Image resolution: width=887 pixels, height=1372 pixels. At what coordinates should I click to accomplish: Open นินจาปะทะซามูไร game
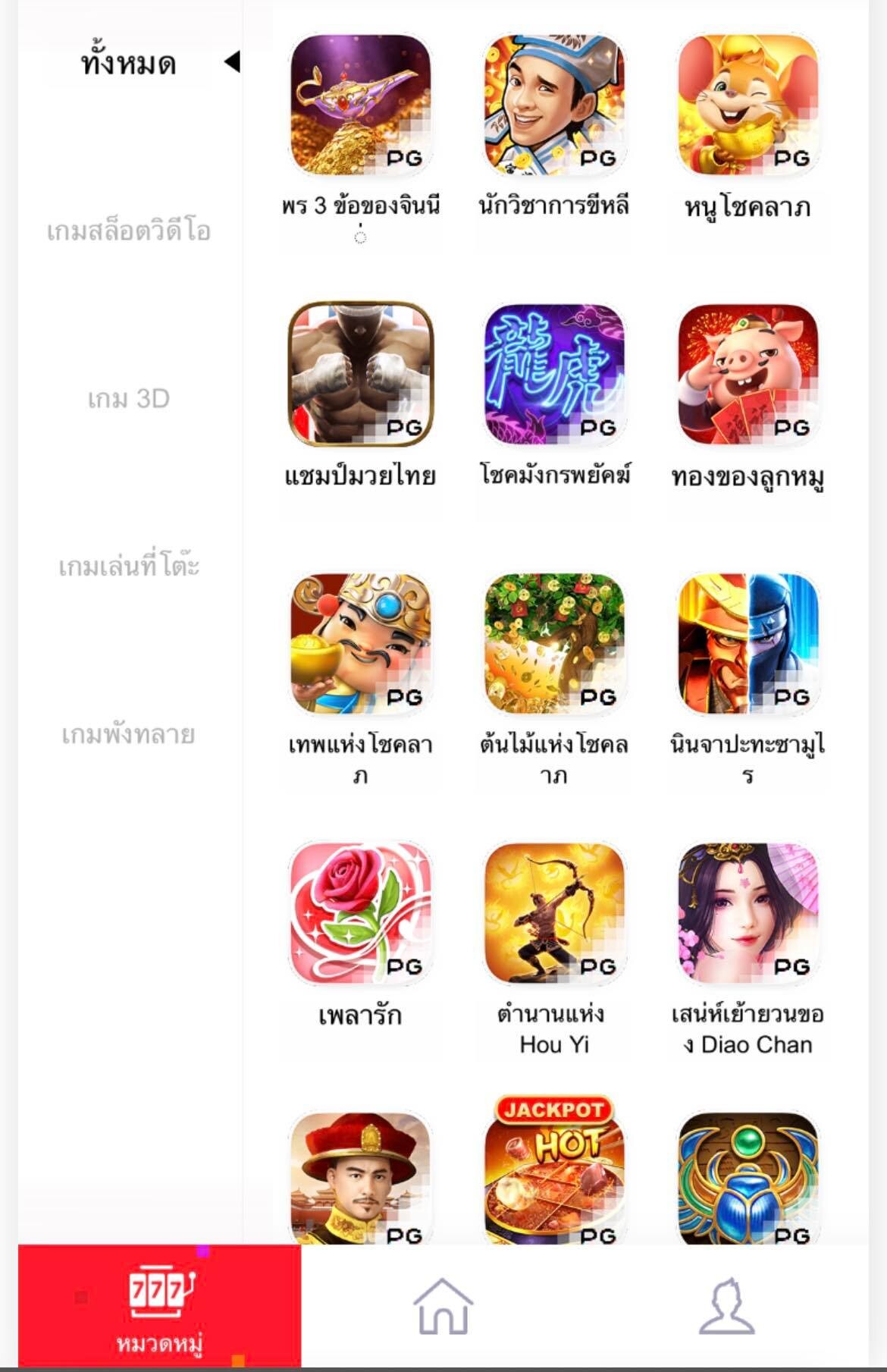[x=748, y=645]
